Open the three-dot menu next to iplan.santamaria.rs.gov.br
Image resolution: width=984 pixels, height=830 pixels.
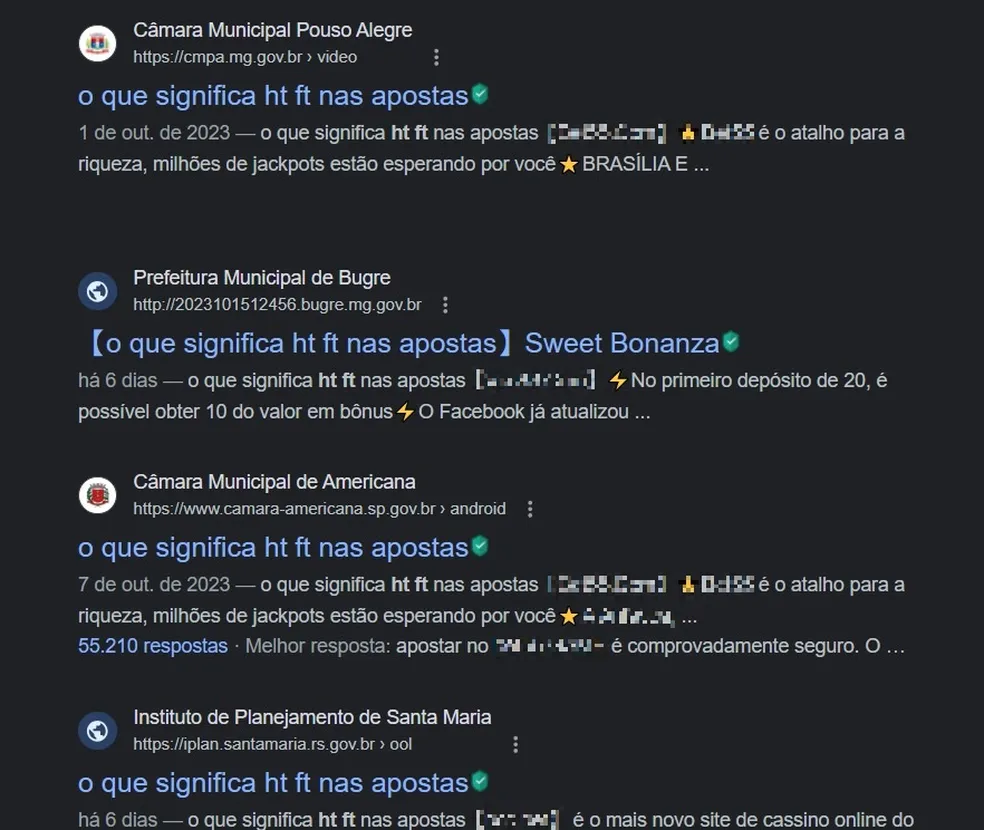(x=515, y=745)
